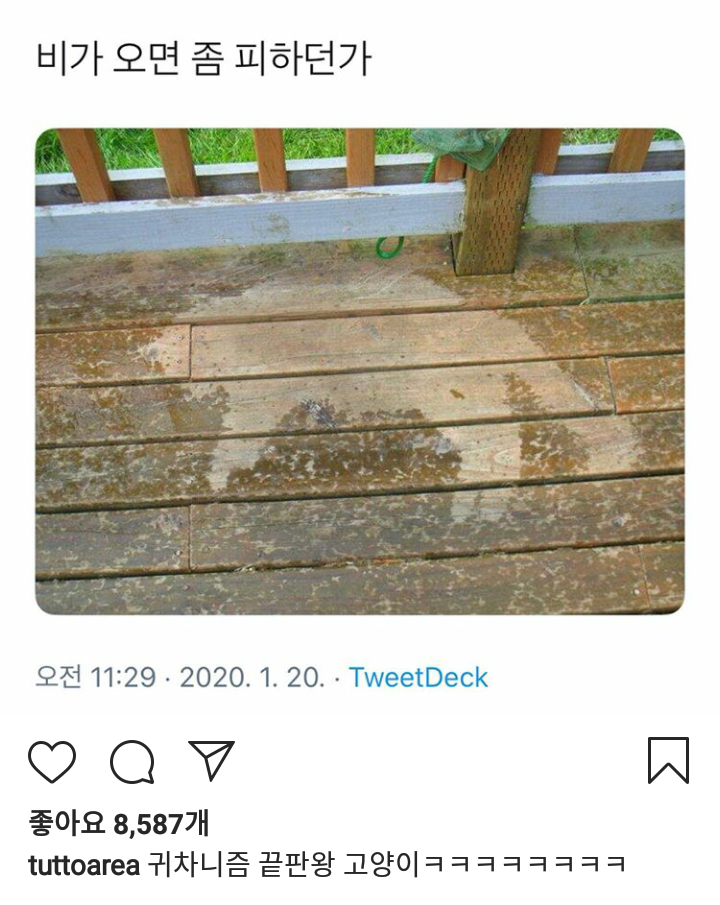Bookmark this post

(x=668, y=760)
